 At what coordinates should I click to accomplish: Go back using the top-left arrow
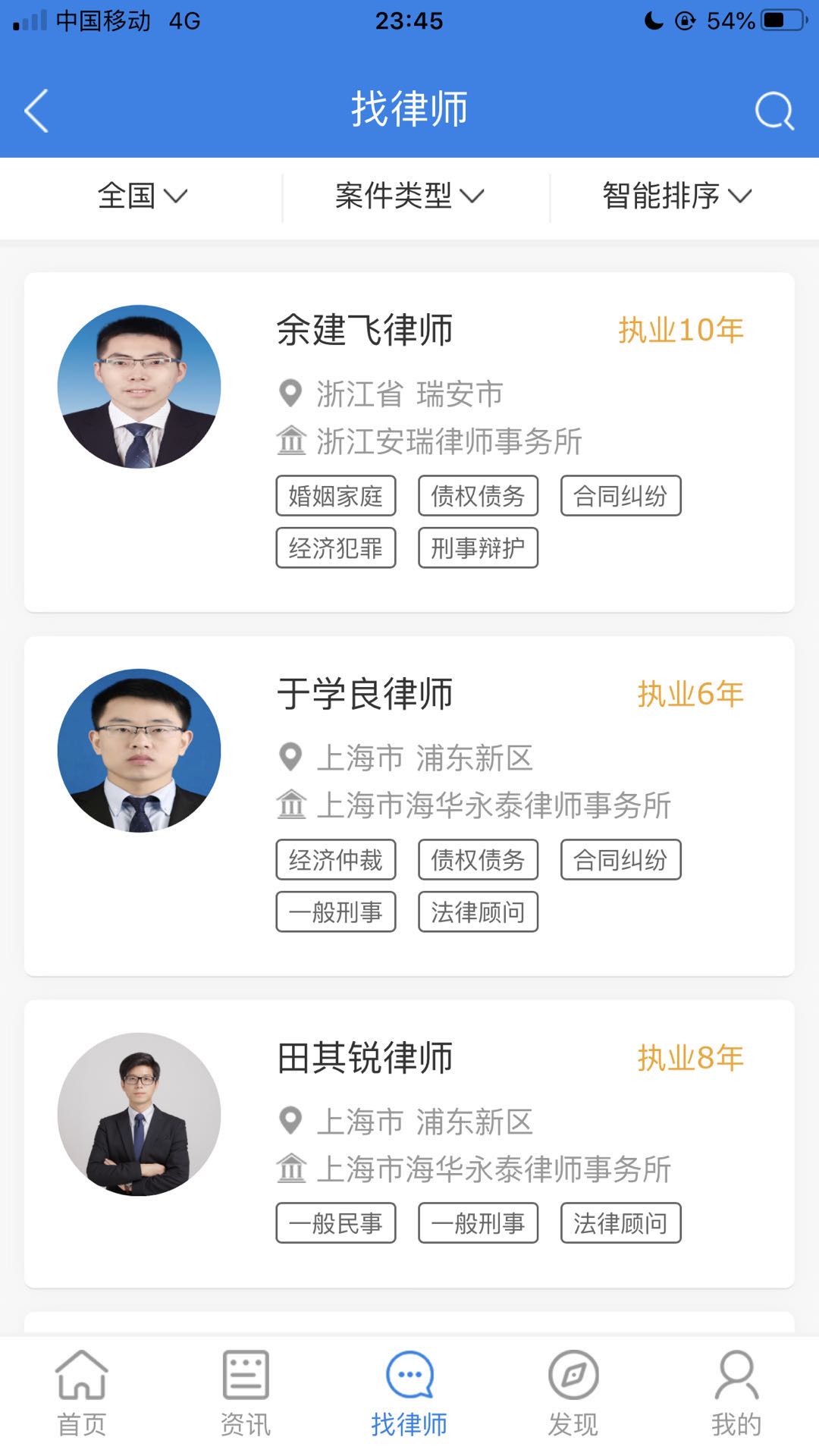(x=36, y=111)
